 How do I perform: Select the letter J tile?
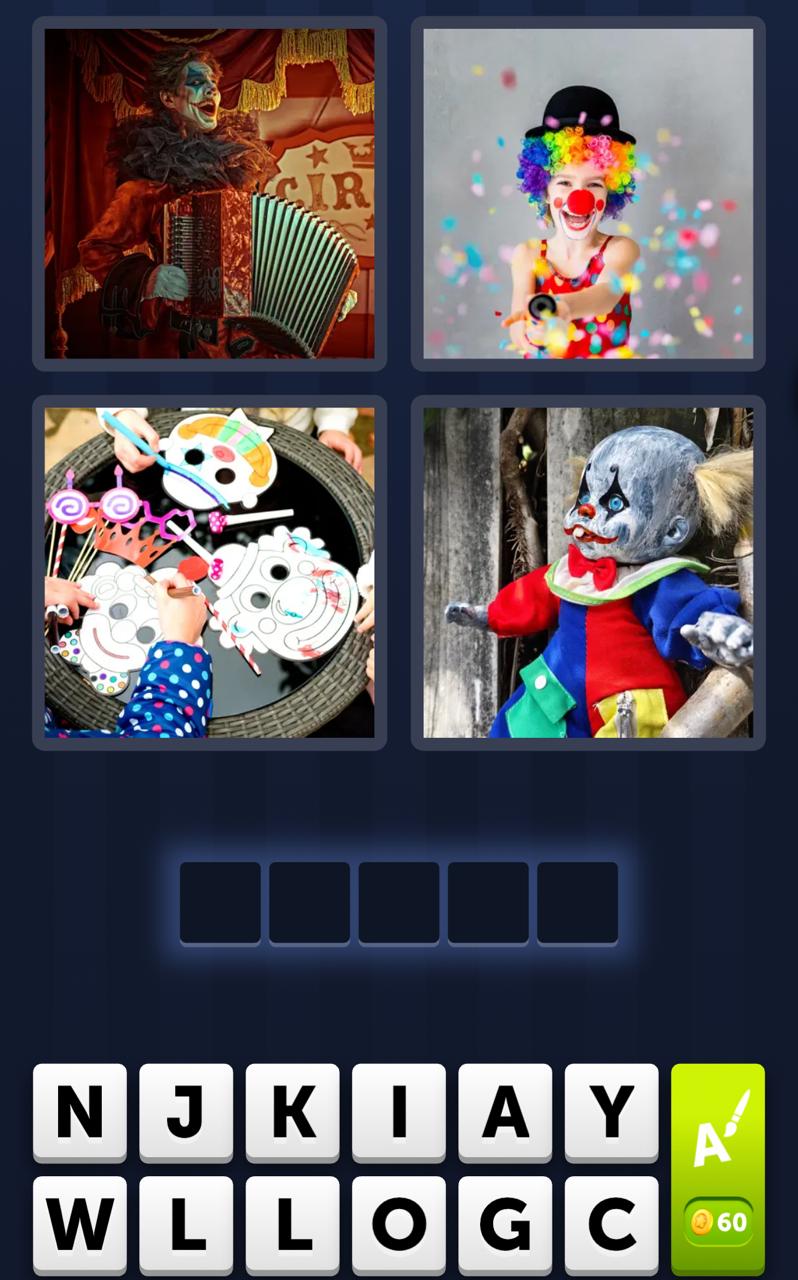186,1111
